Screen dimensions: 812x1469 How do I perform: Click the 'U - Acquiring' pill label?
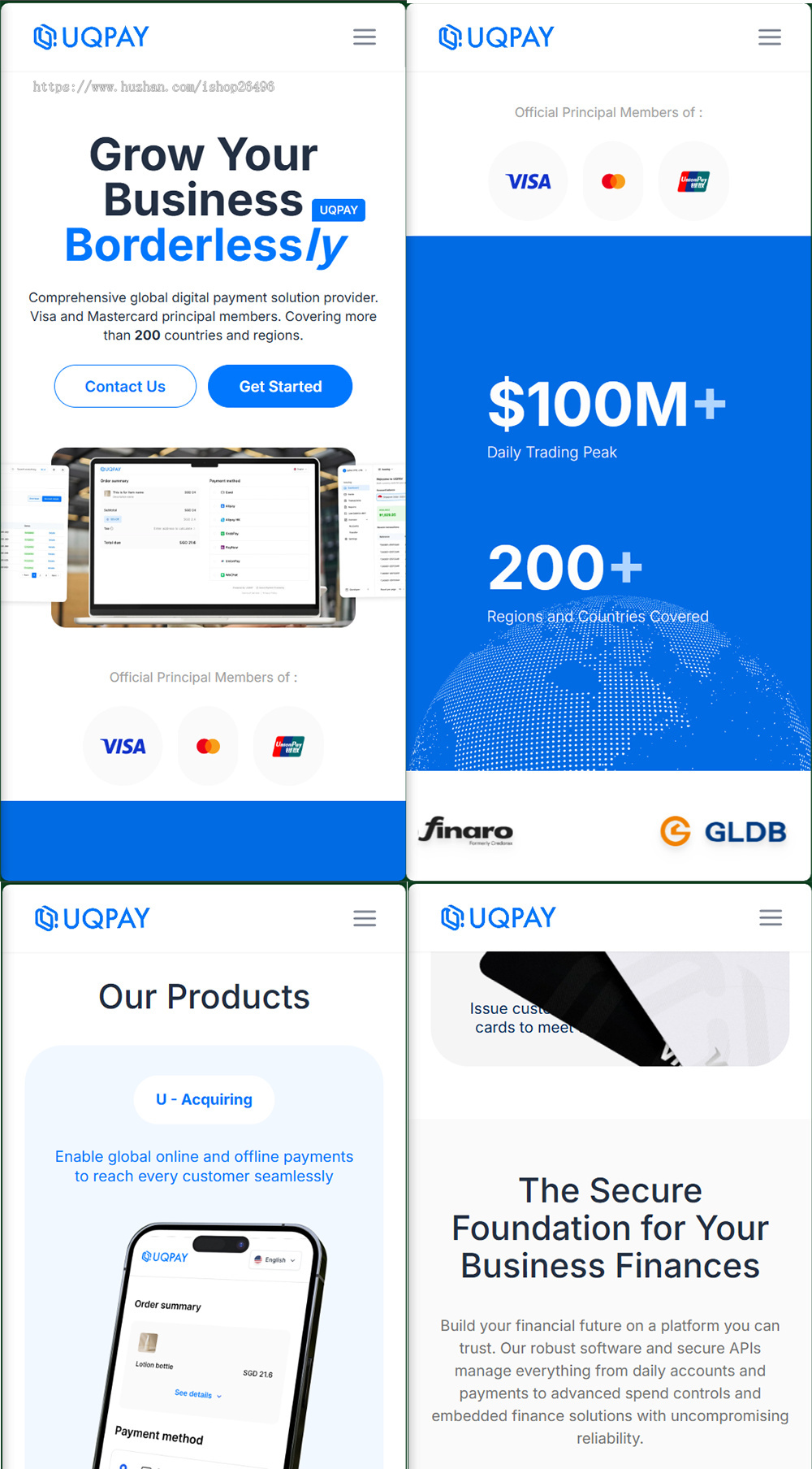(203, 1099)
